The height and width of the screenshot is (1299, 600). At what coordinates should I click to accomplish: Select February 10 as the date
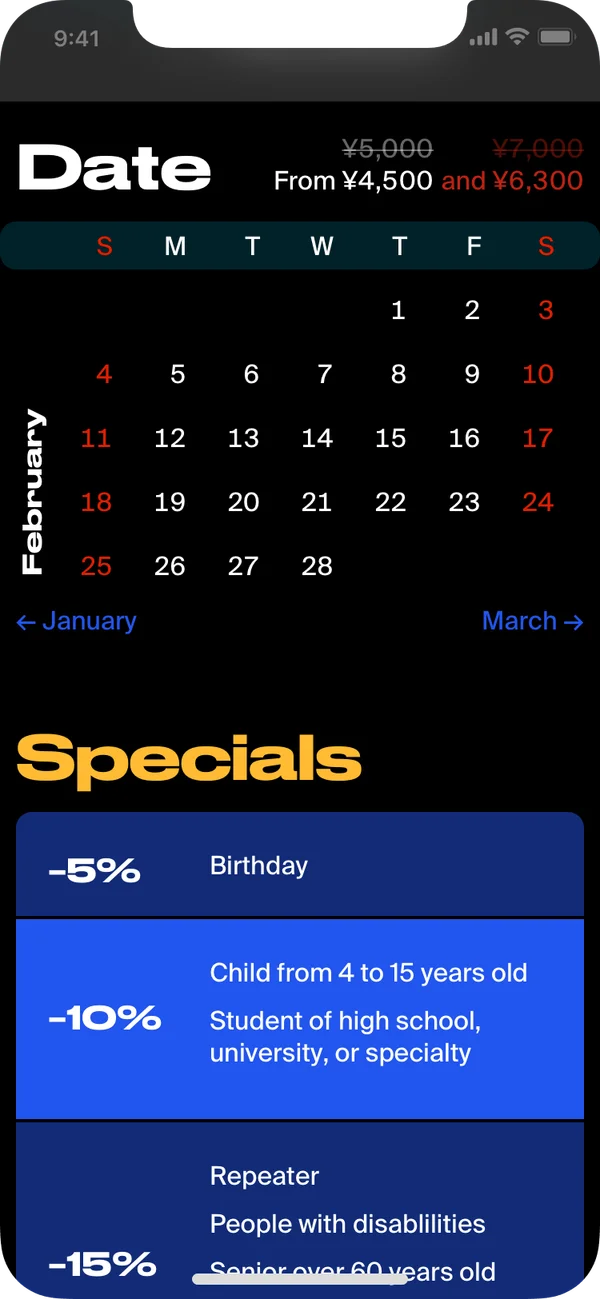[x=538, y=374]
